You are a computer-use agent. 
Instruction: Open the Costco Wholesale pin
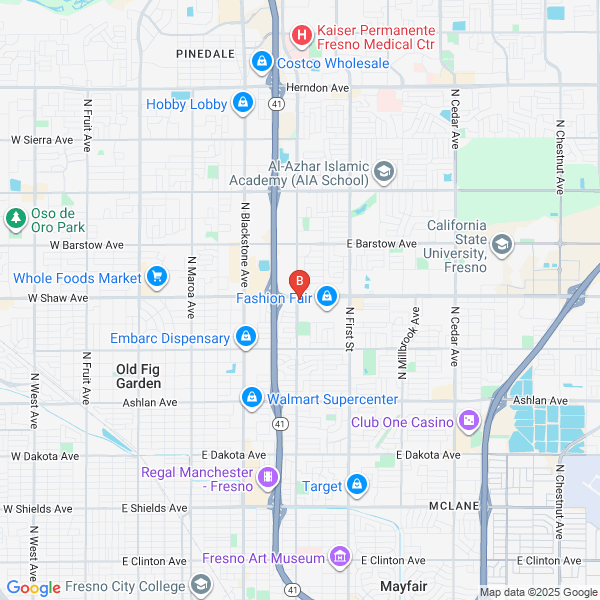pos(262,62)
